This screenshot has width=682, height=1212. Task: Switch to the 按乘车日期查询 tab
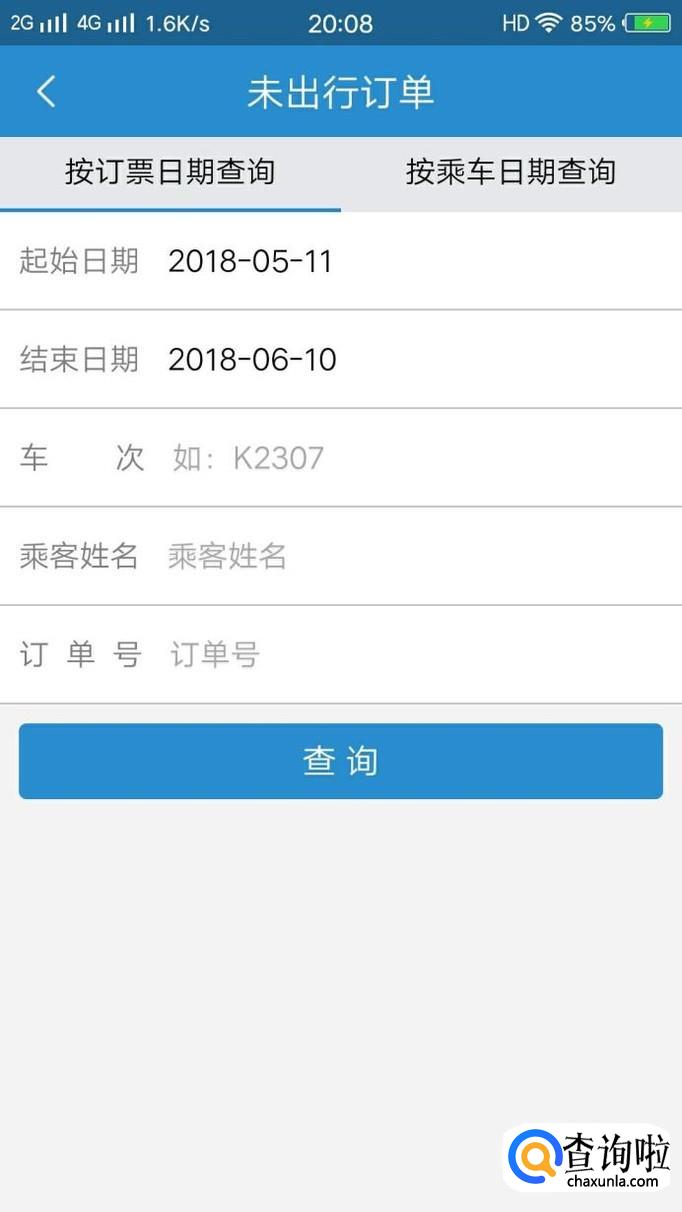[511, 173]
